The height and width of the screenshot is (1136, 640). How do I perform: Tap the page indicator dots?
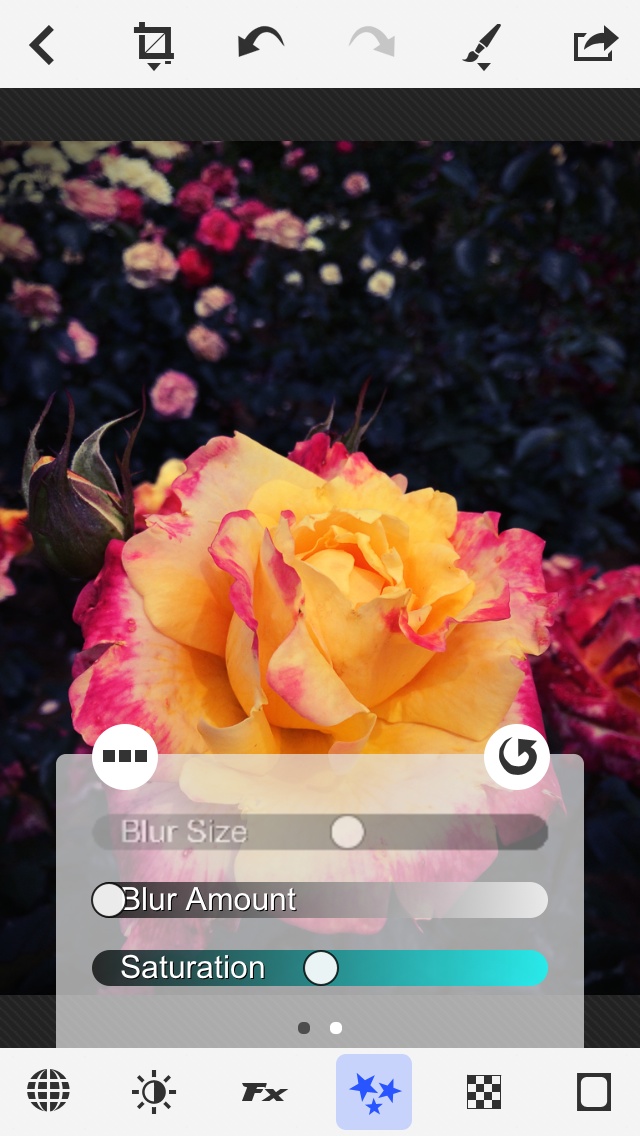[320, 1027]
